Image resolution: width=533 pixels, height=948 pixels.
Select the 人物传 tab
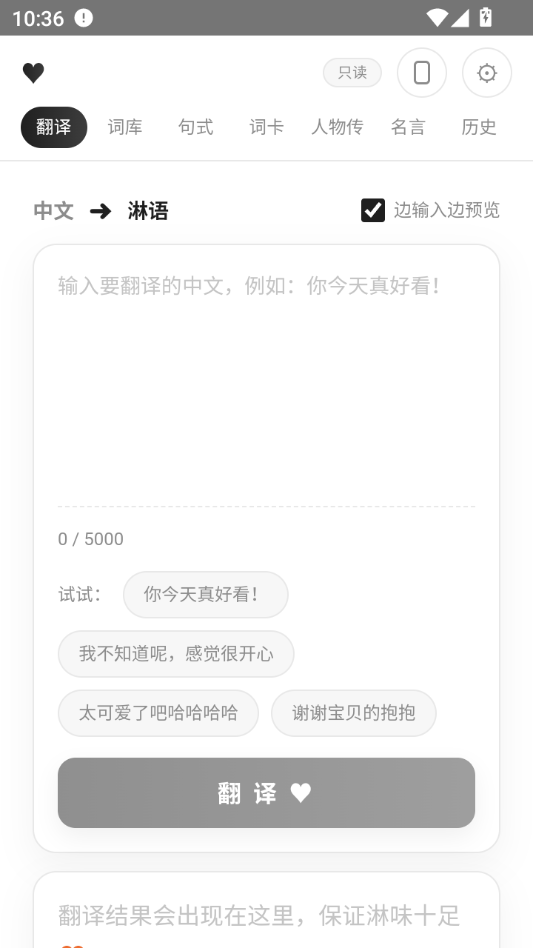pos(337,127)
